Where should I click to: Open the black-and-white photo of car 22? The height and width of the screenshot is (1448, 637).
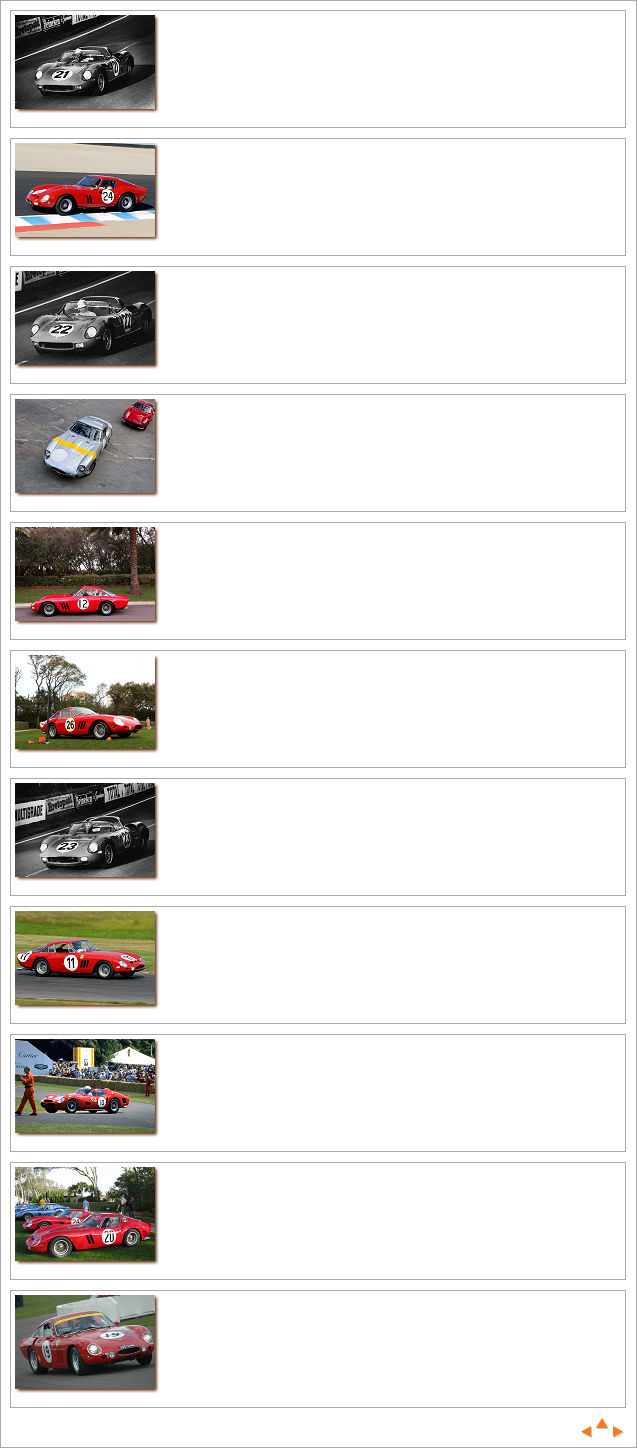(x=85, y=318)
